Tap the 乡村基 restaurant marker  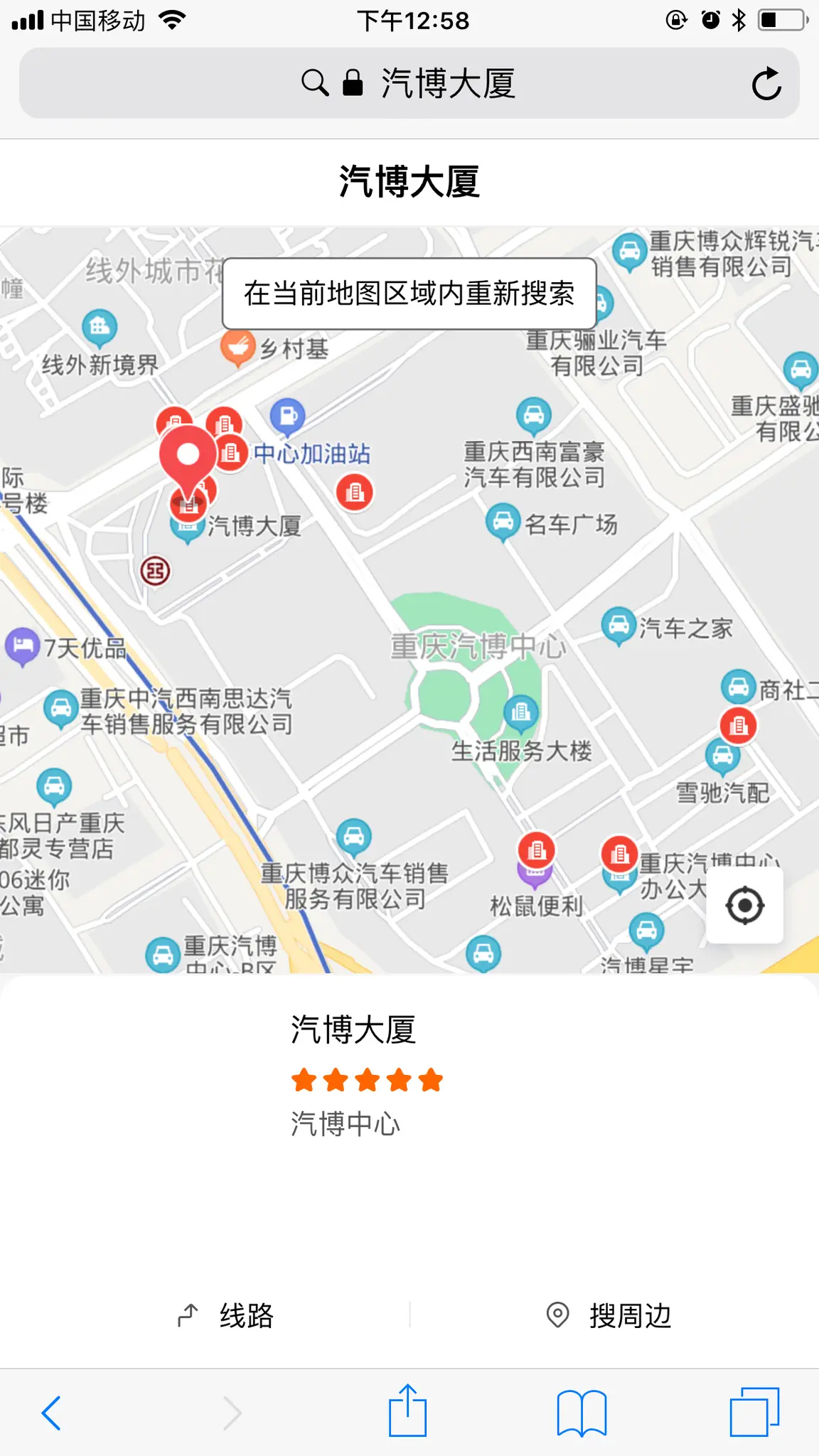tap(238, 347)
